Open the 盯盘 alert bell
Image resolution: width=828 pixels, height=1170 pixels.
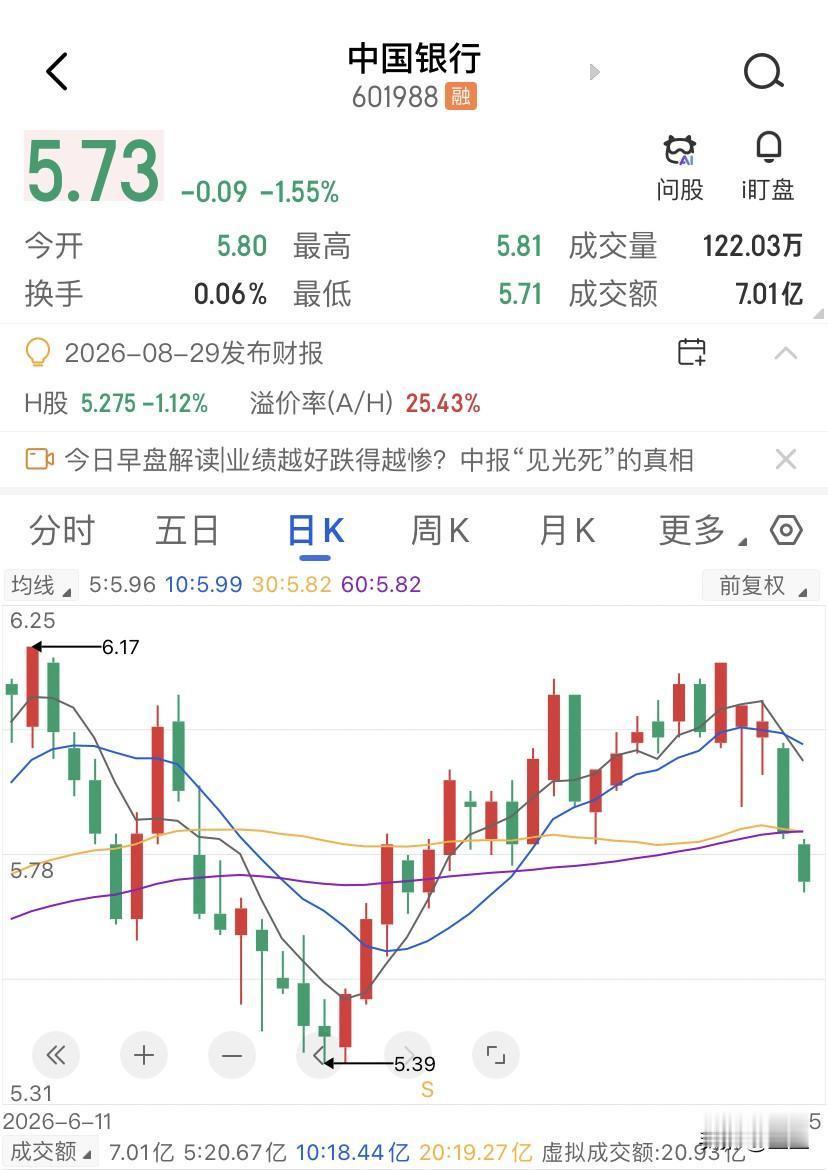[x=768, y=167]
